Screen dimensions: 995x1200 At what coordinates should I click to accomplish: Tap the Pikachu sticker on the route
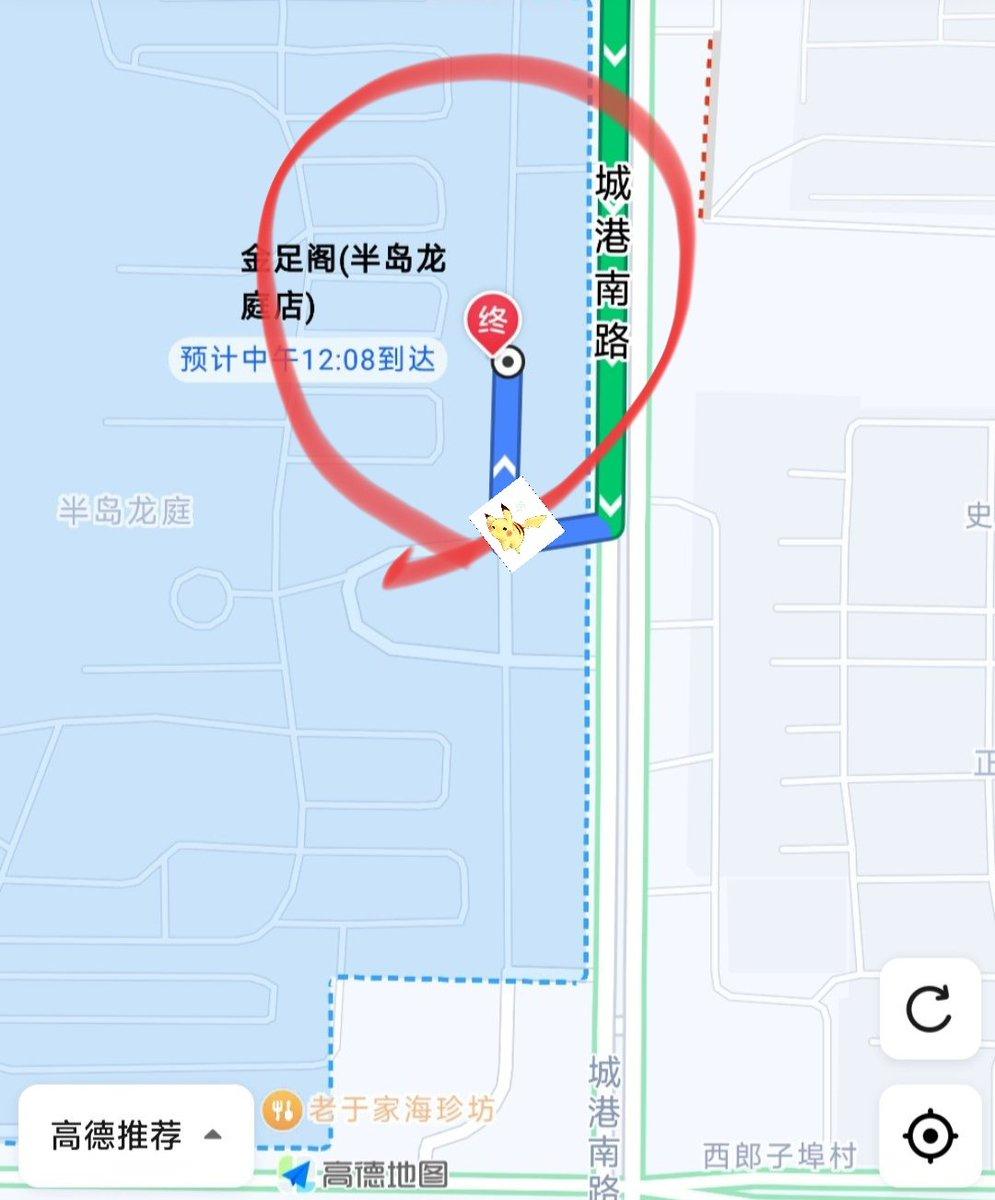[x=512, y=526]
